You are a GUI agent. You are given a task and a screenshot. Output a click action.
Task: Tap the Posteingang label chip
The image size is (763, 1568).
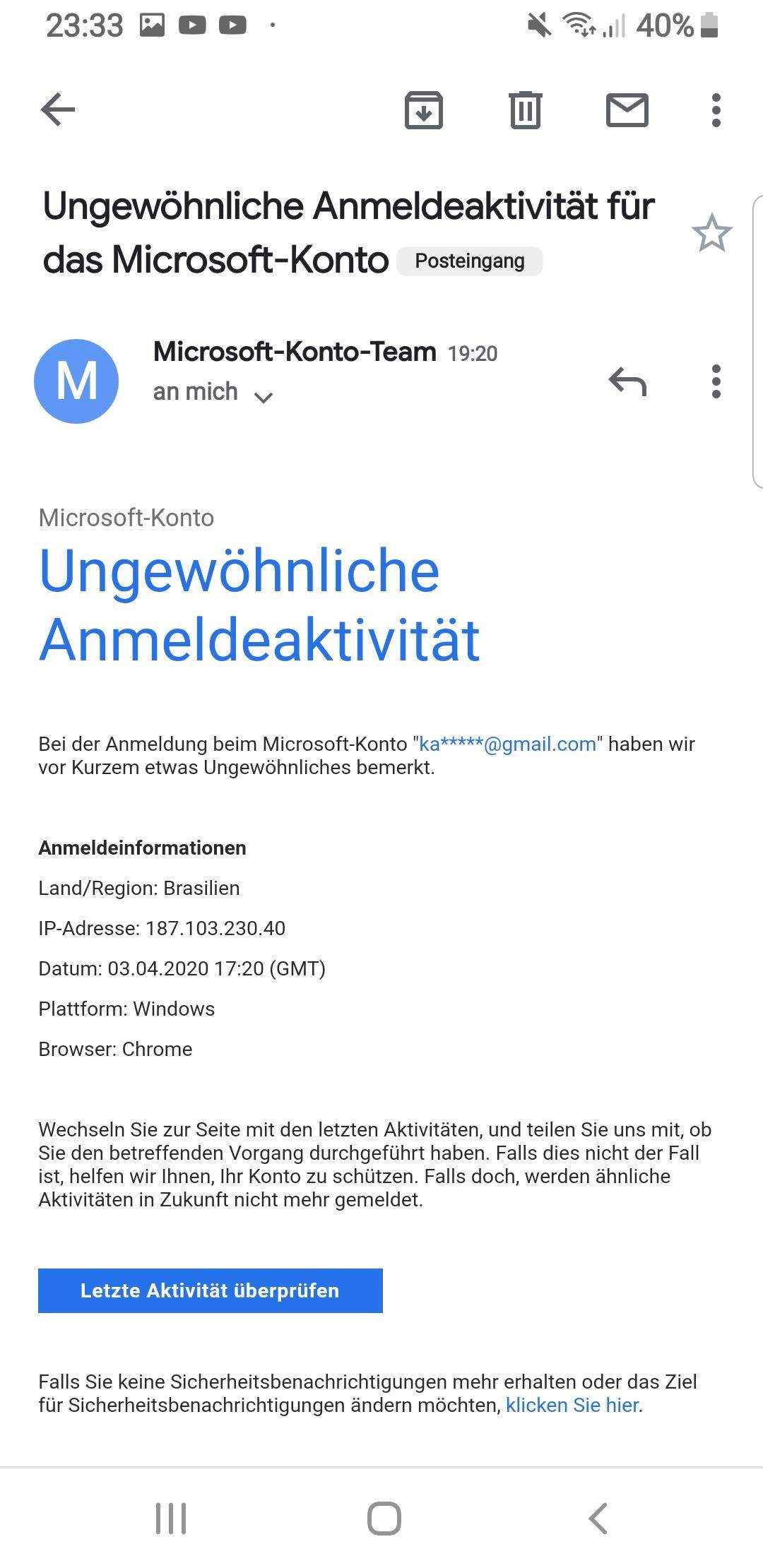[470, 261]
